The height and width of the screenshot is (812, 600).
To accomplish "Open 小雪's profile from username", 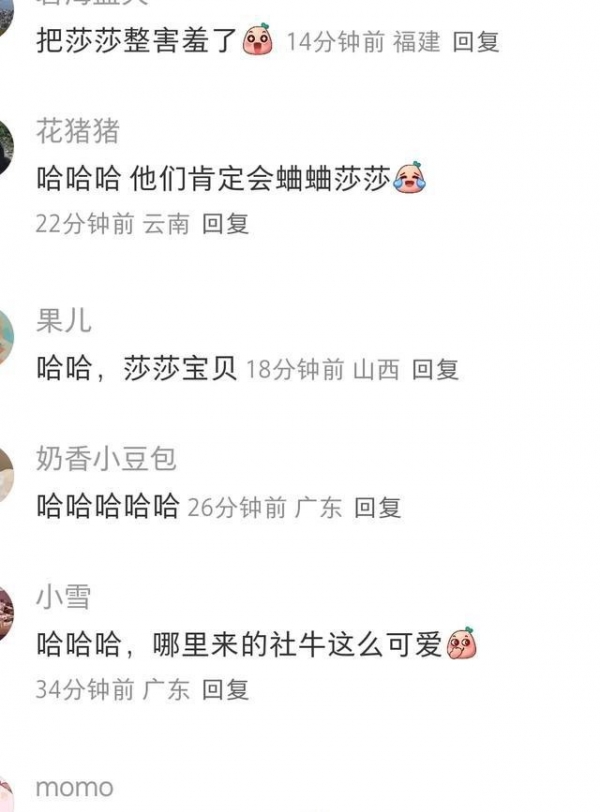I will coord(64,597).
